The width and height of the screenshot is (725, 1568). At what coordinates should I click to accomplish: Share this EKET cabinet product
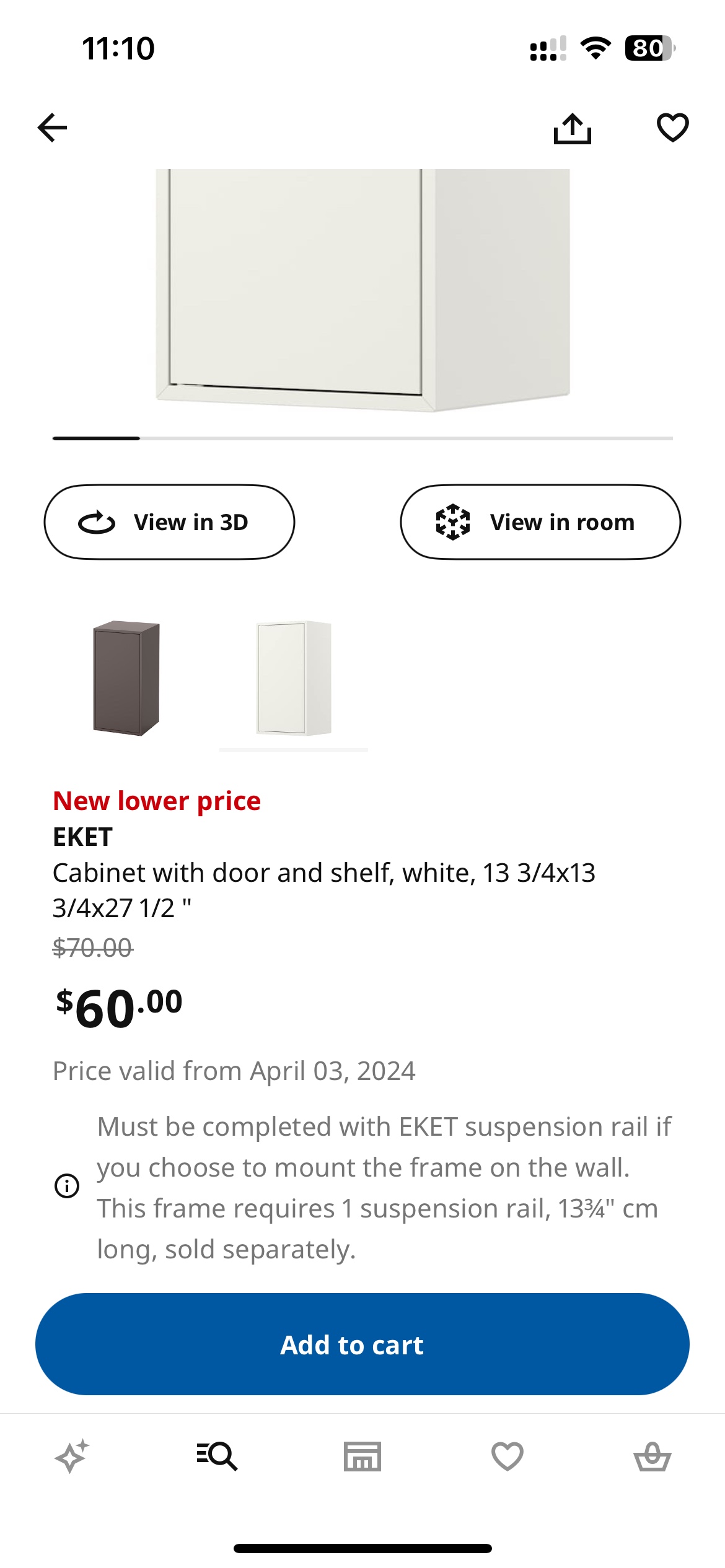573,128
